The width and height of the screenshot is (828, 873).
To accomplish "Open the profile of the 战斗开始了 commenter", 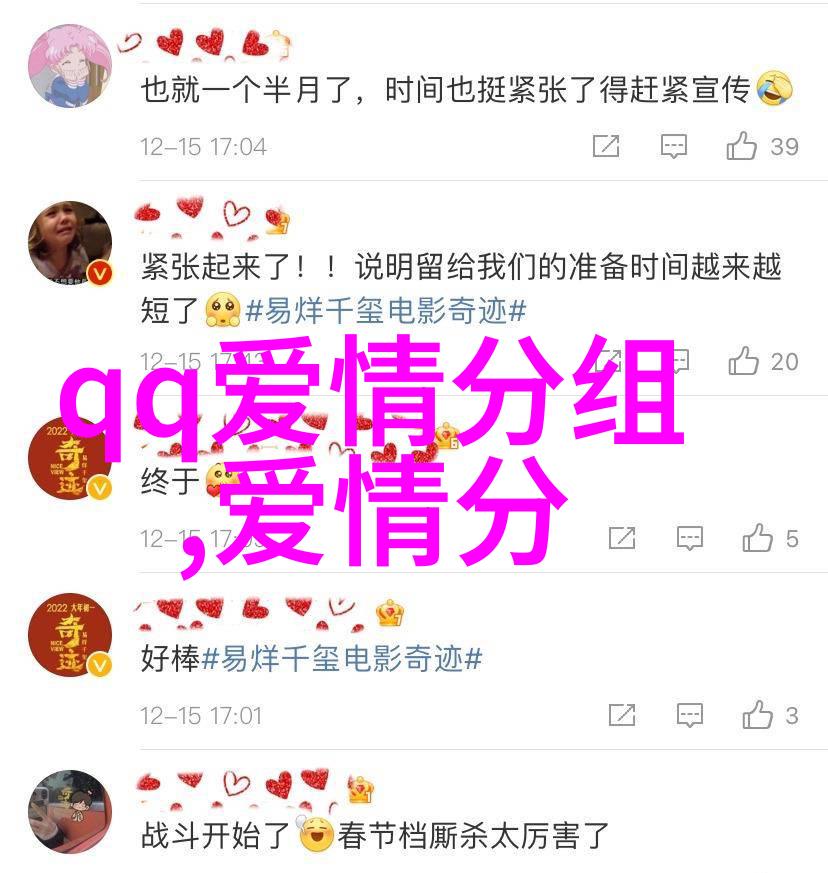I will pos(69,812).
